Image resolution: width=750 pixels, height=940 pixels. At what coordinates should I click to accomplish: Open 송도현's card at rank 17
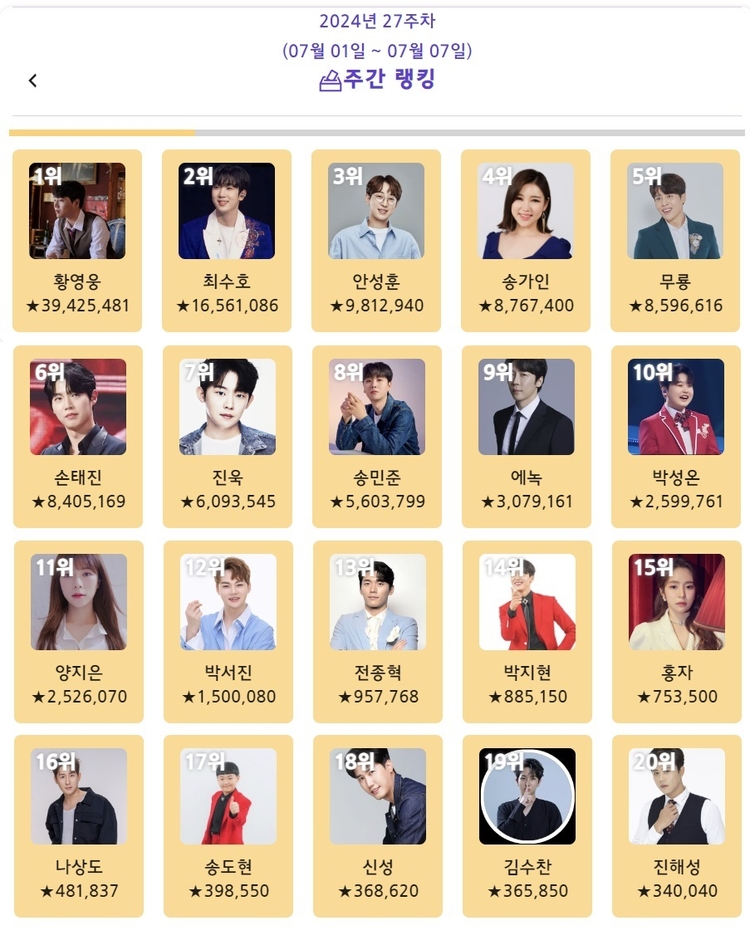(x=228, y=826)
